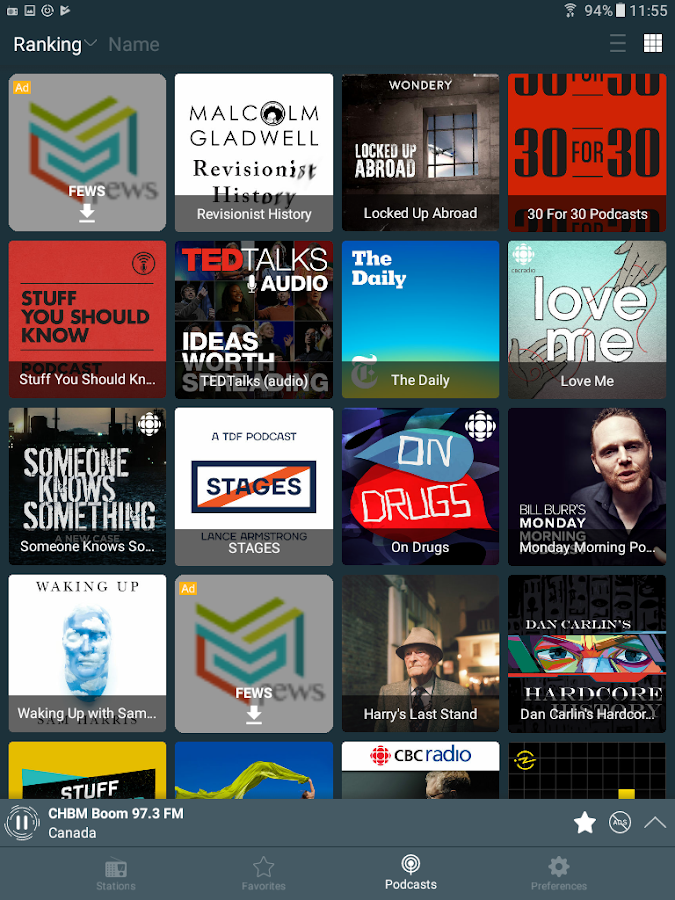Go to the Preferences tab
675x900 pixels.
coord(558,874)
